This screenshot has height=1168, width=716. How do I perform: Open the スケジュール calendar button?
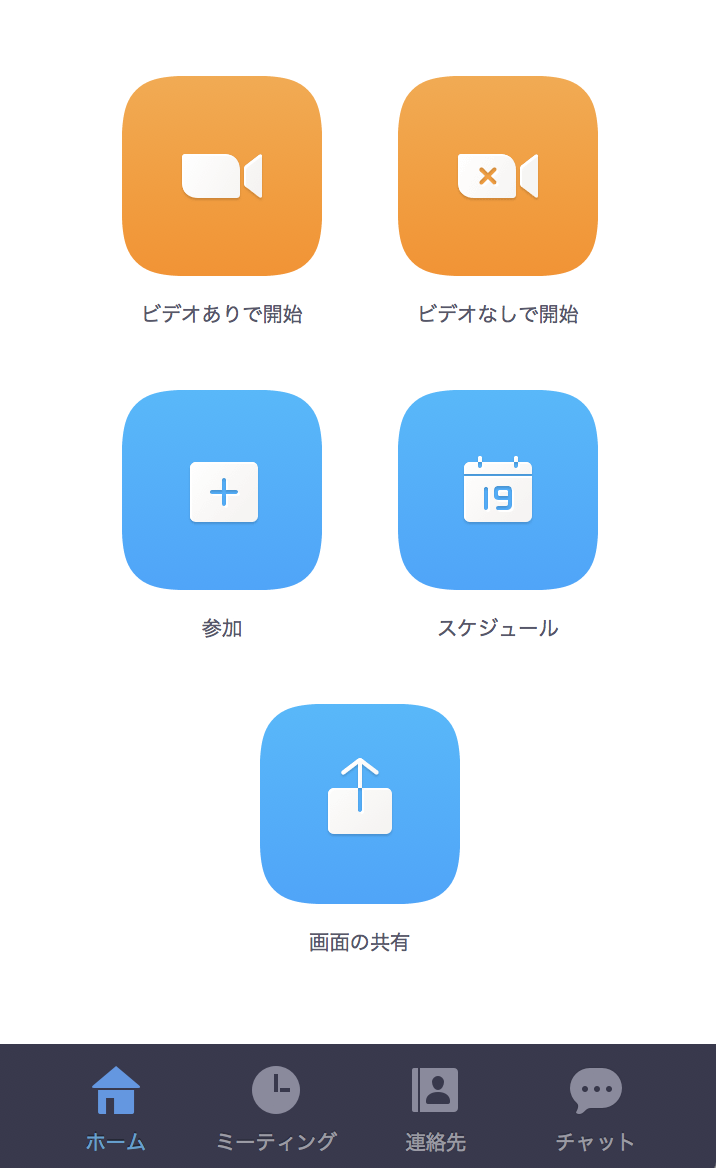coord(498,490)
